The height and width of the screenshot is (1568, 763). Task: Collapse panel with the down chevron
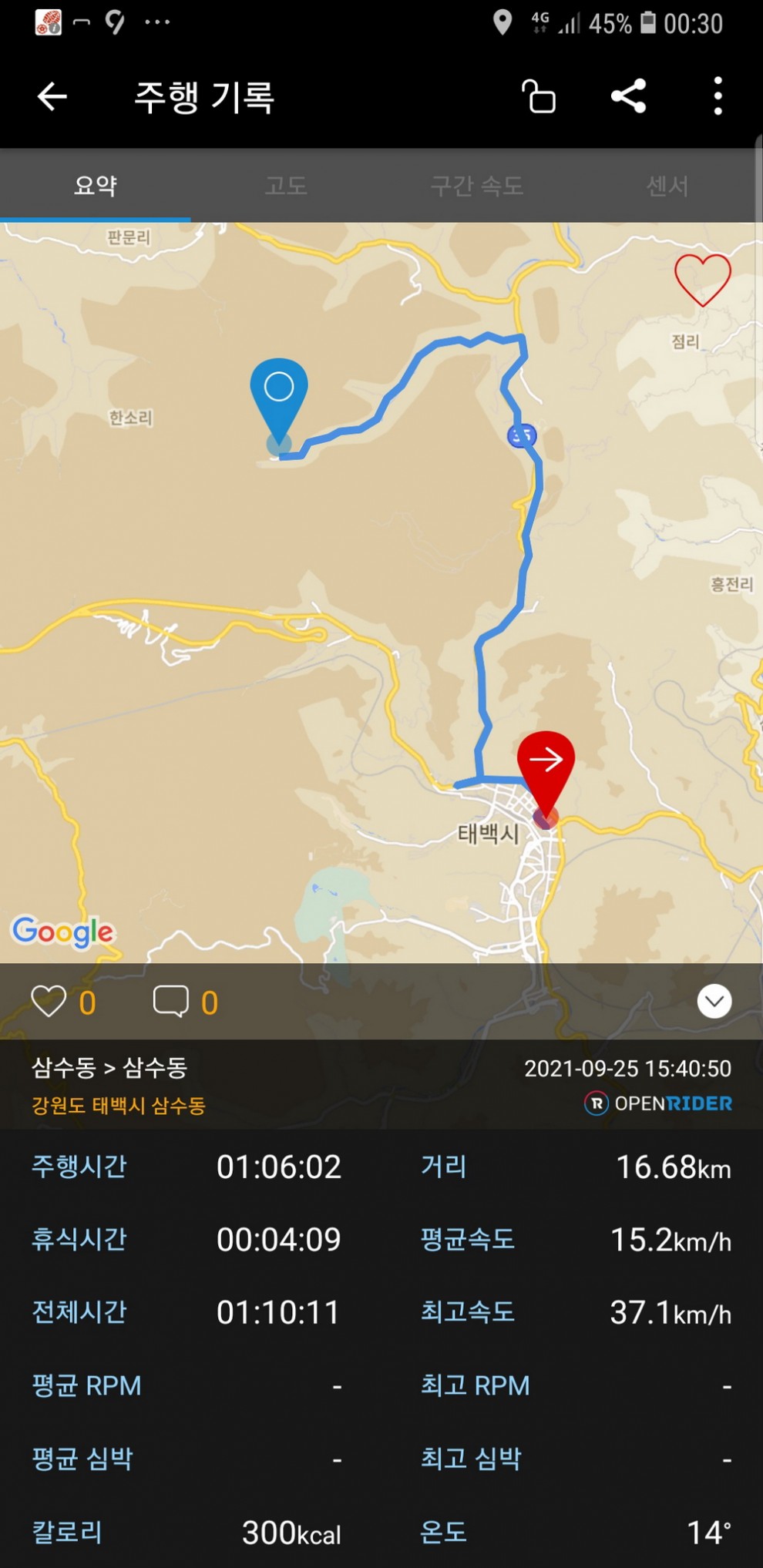(714, 1002)
